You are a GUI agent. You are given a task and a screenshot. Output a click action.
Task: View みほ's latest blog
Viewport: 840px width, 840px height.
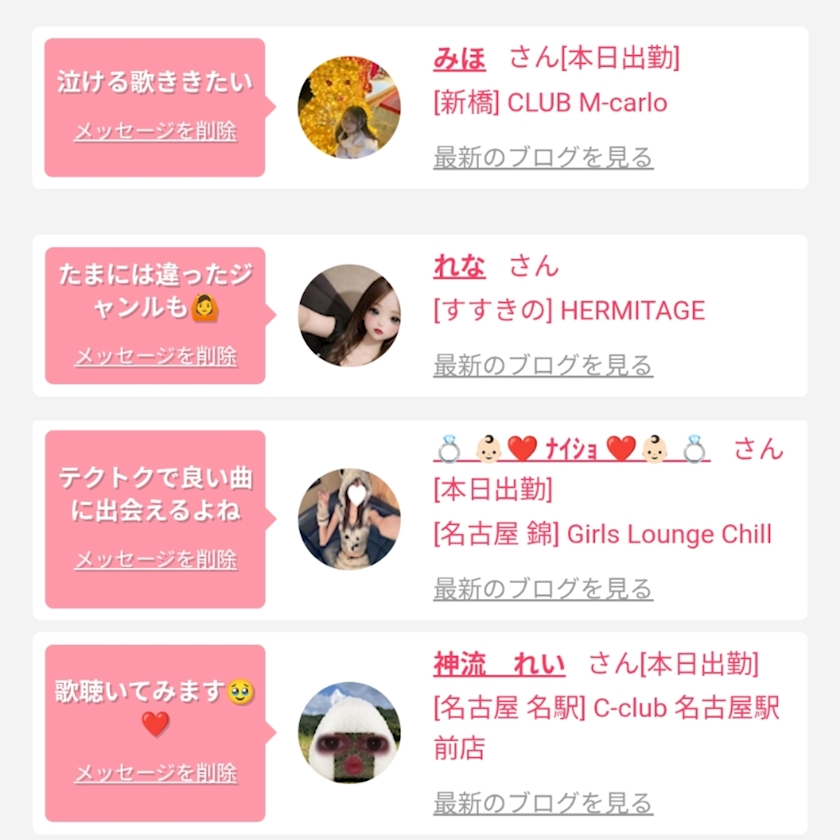(543, 158)
